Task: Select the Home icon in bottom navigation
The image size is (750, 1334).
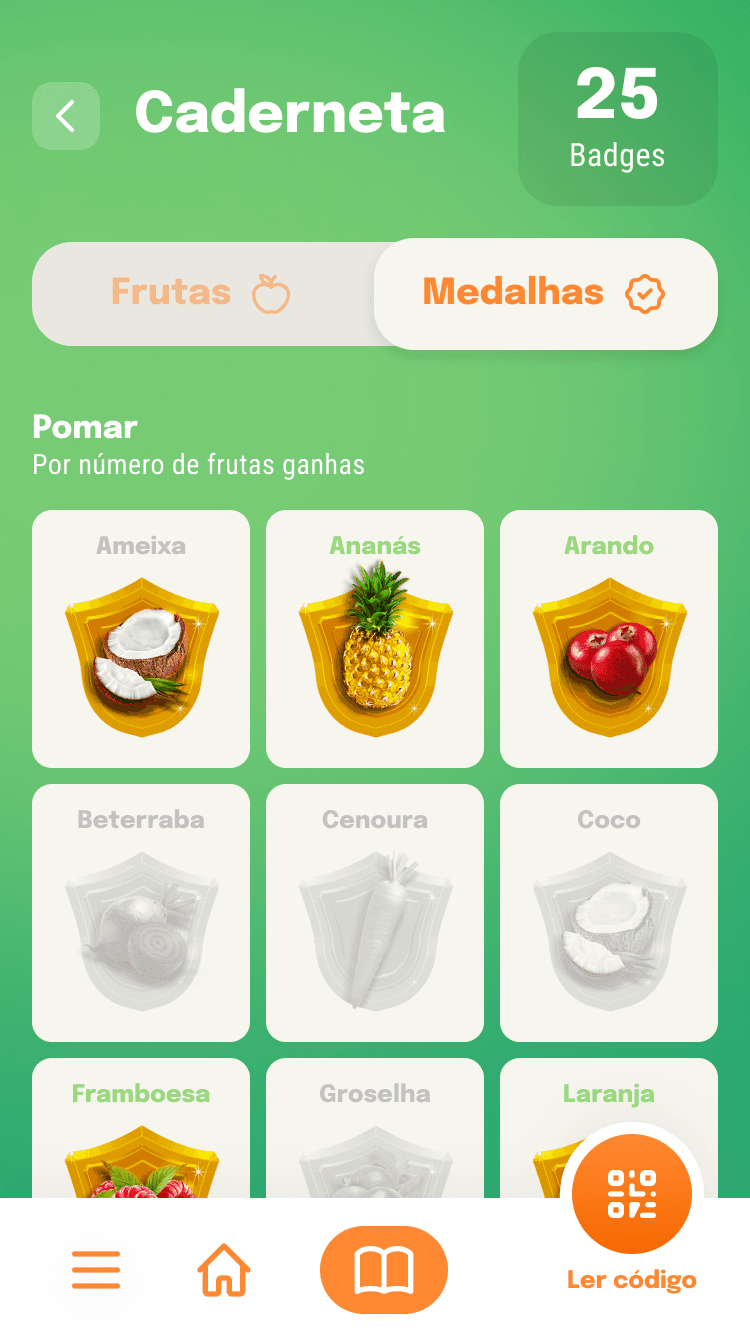Action: [224, 1269]
